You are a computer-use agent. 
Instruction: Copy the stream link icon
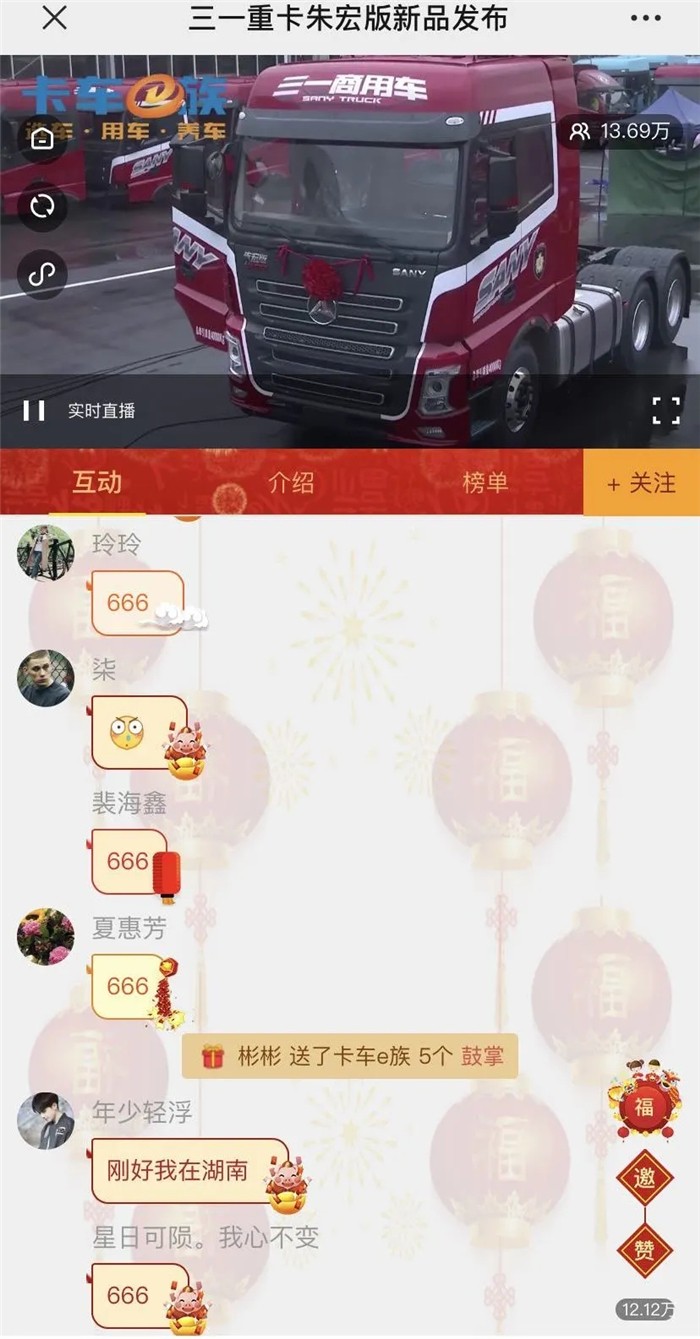coord(42,276)
